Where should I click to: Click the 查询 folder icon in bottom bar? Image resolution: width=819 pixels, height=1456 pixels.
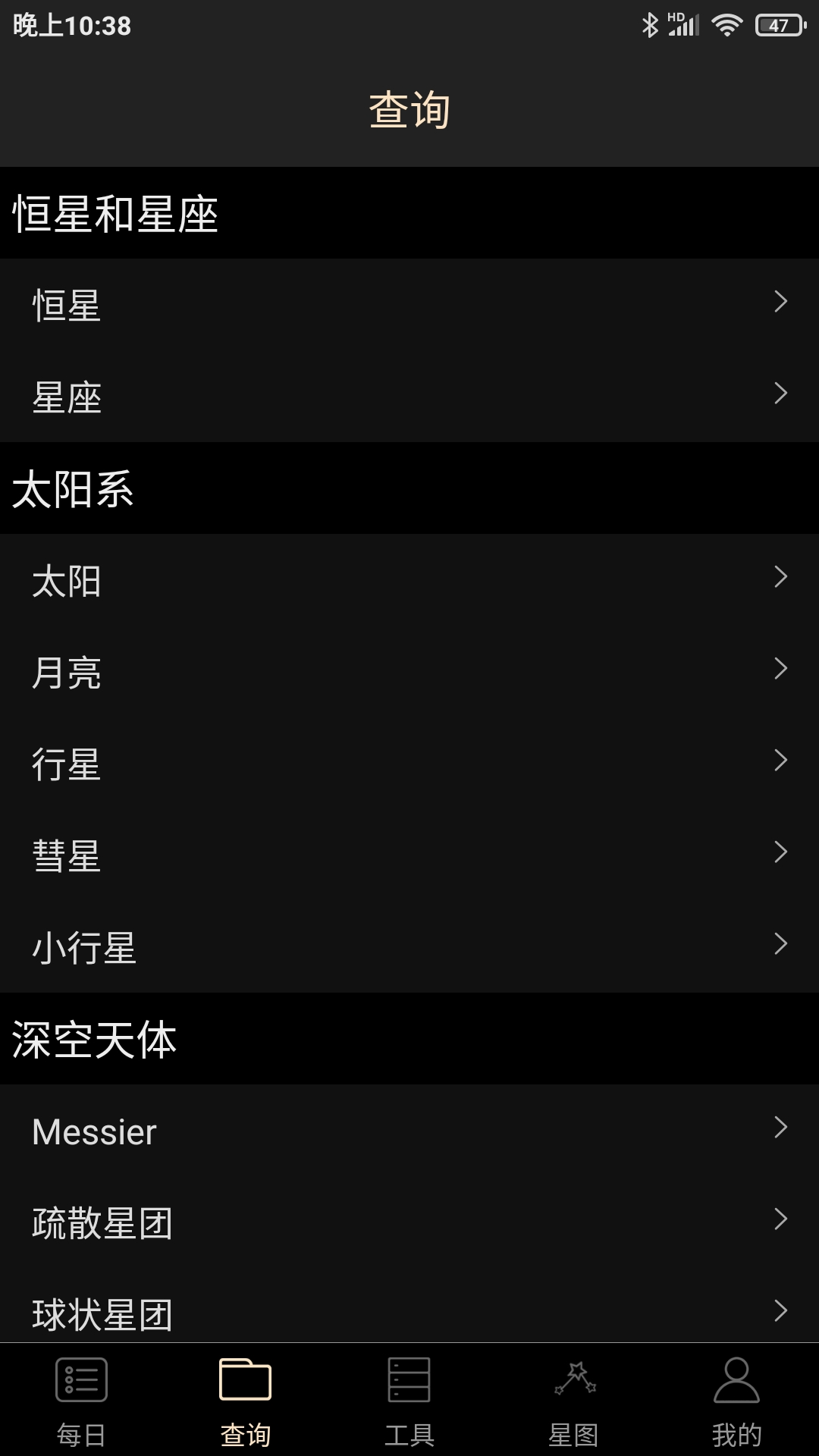245,1382
